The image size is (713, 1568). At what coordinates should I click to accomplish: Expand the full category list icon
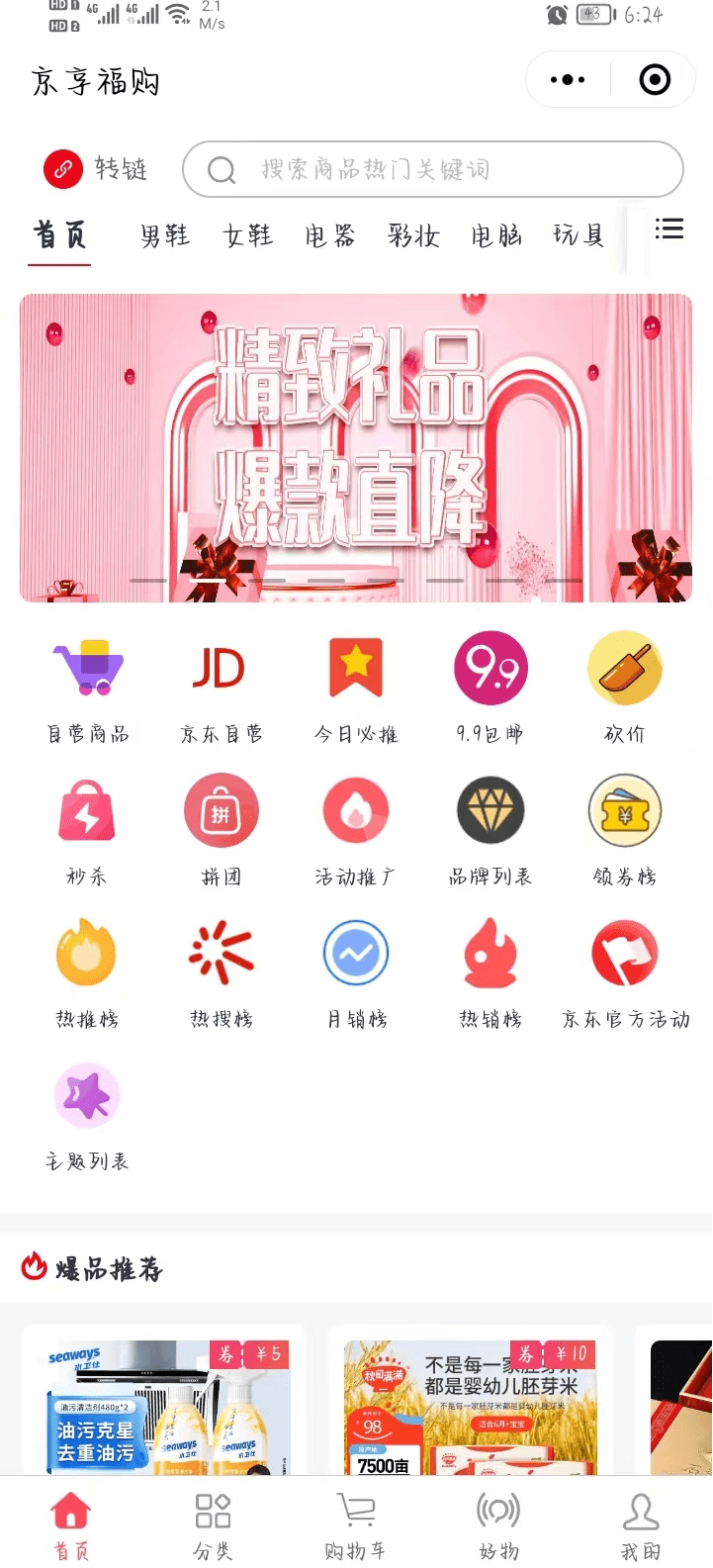(669, 230)
